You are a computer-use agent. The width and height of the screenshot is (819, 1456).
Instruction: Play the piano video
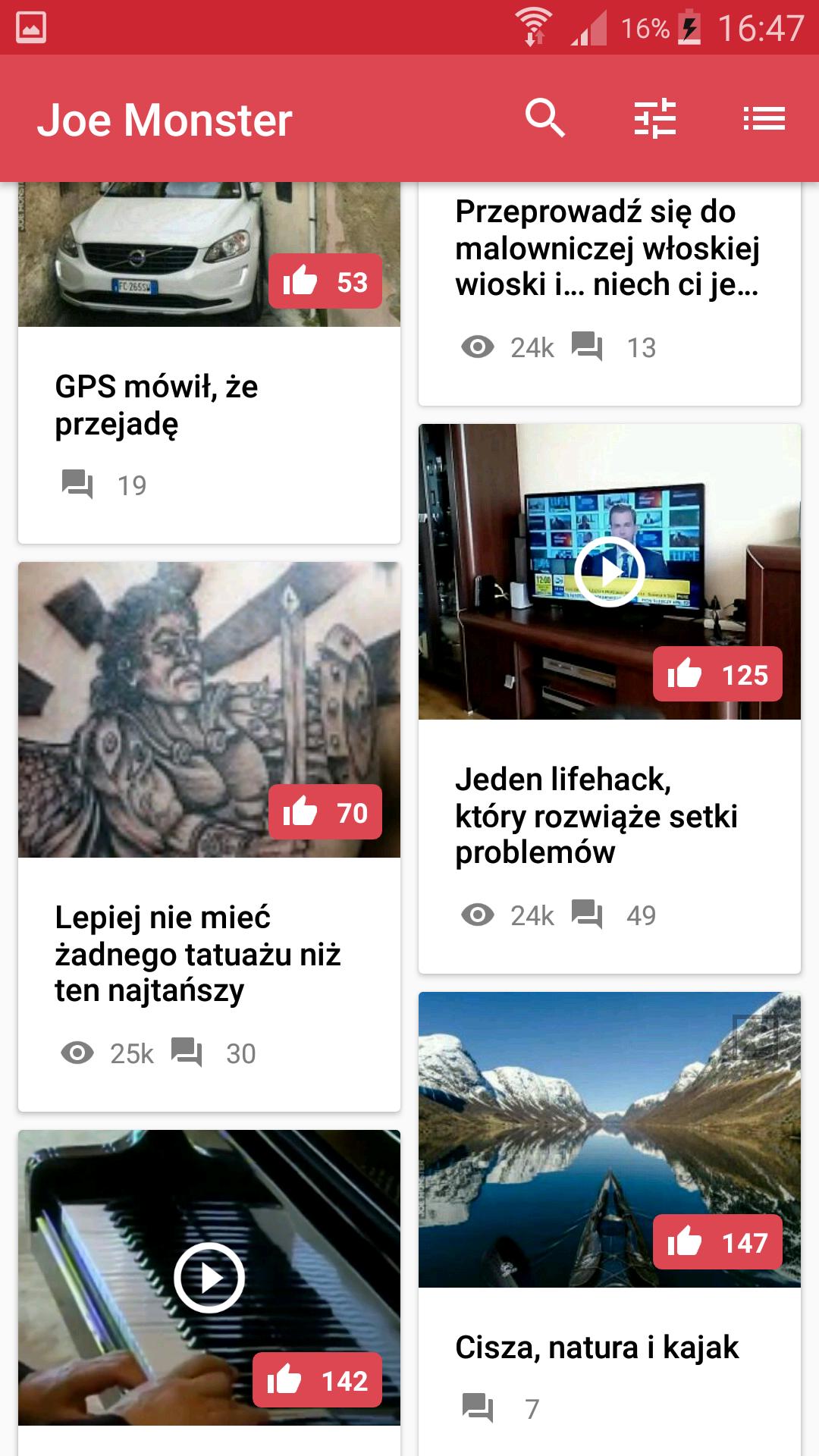coord(209,1278)
